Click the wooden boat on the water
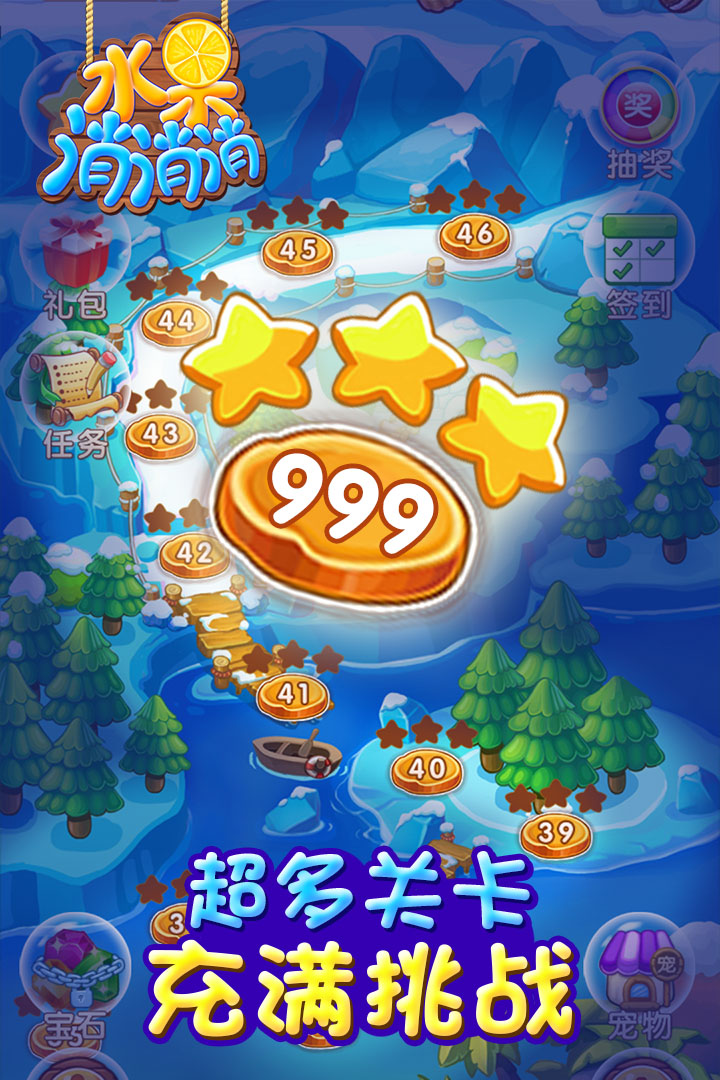Image resolution: width=720 pixels, height=1080 pixels. 298,753
